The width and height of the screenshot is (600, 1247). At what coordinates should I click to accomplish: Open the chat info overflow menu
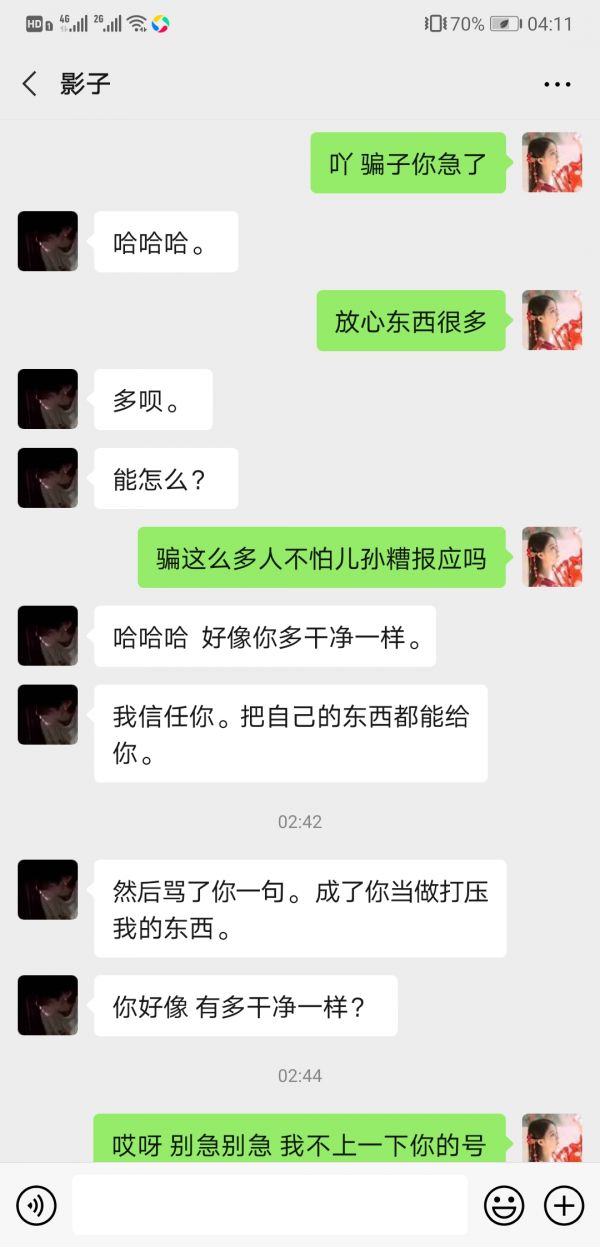pos(557,85)
